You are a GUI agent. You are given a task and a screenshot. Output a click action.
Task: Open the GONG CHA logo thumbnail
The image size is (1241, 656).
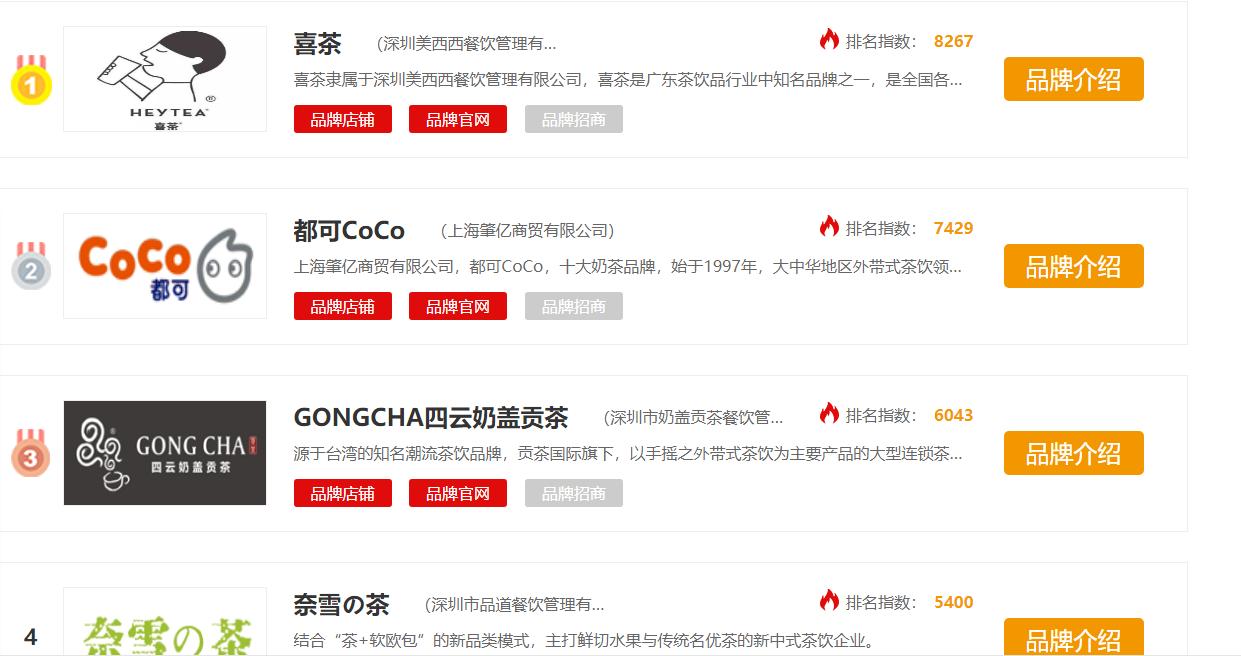tap(165, 453)
